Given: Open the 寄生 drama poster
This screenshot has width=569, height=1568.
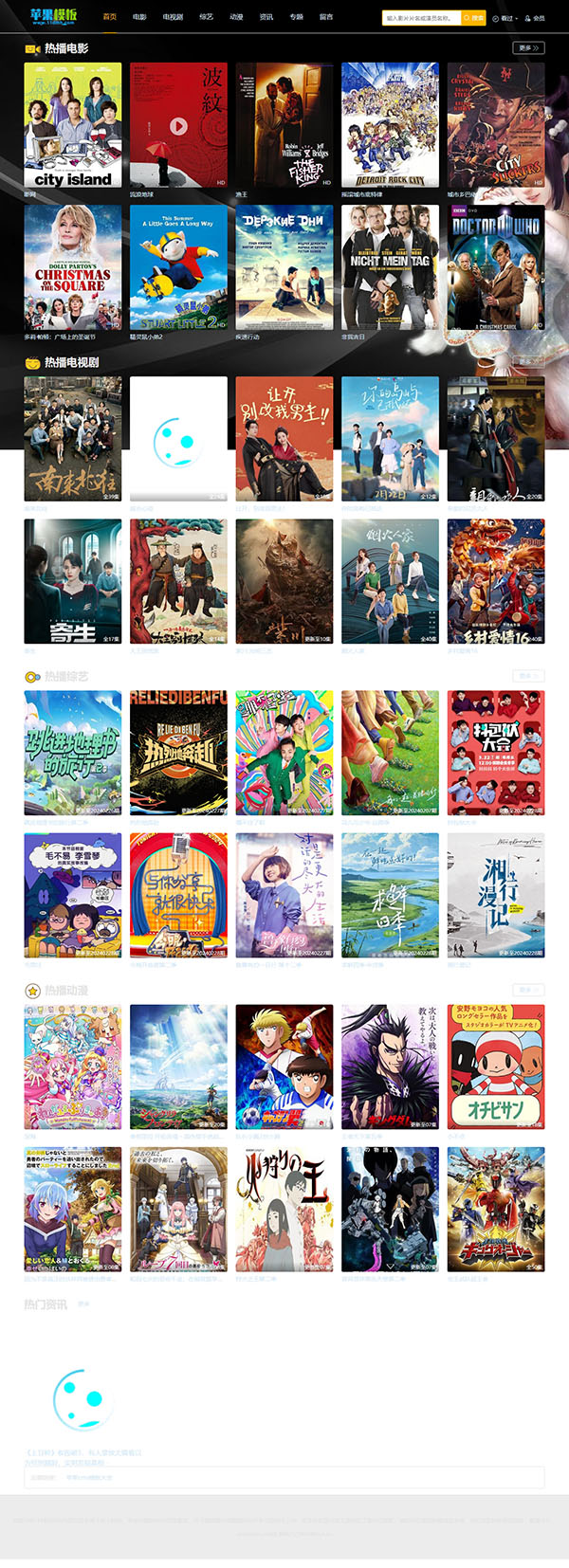Looking at the screenshot, I should (73, 581).
